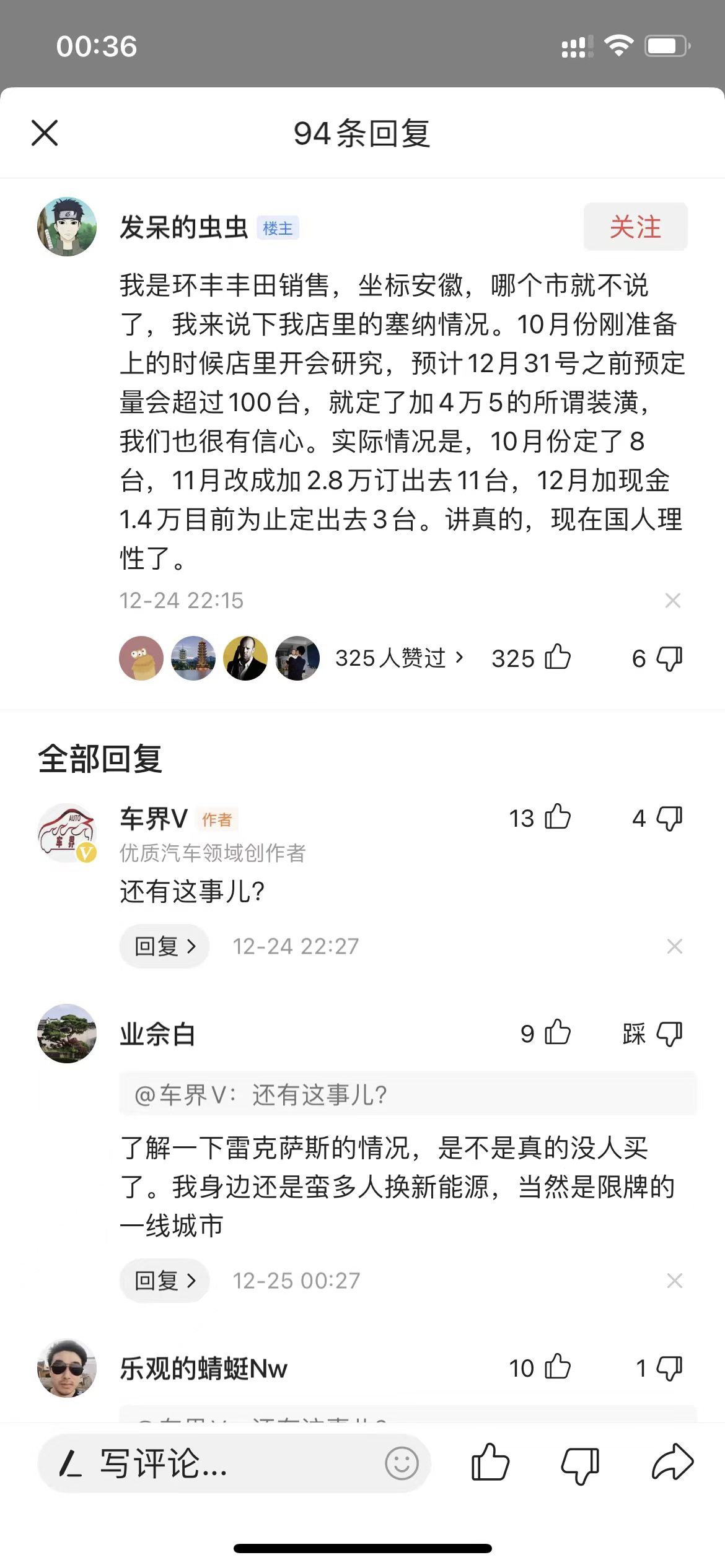The width and height of the screenshot is (725, 1568).
Task: Open 发呆的虫虫's profile avatar
Action: pyautogui.click(x=67, y=227)
